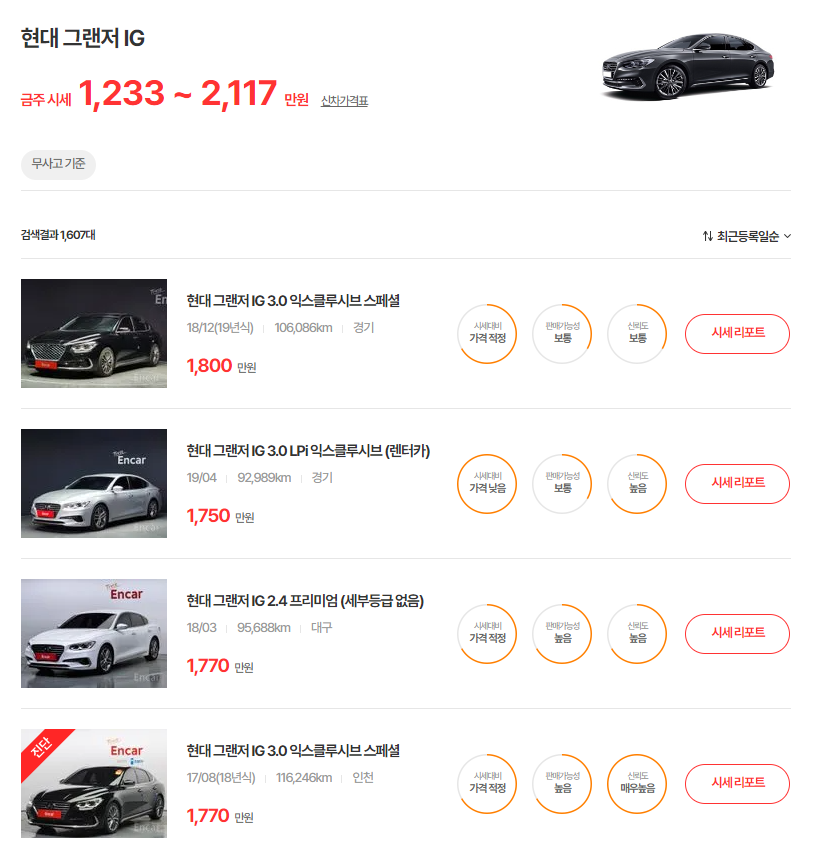Image resolution: width=835 pixels, height=854 pixels.
Task: Click the 신뢰도 매우높음 gauge on bottom listing
Action: pos(637,784)
